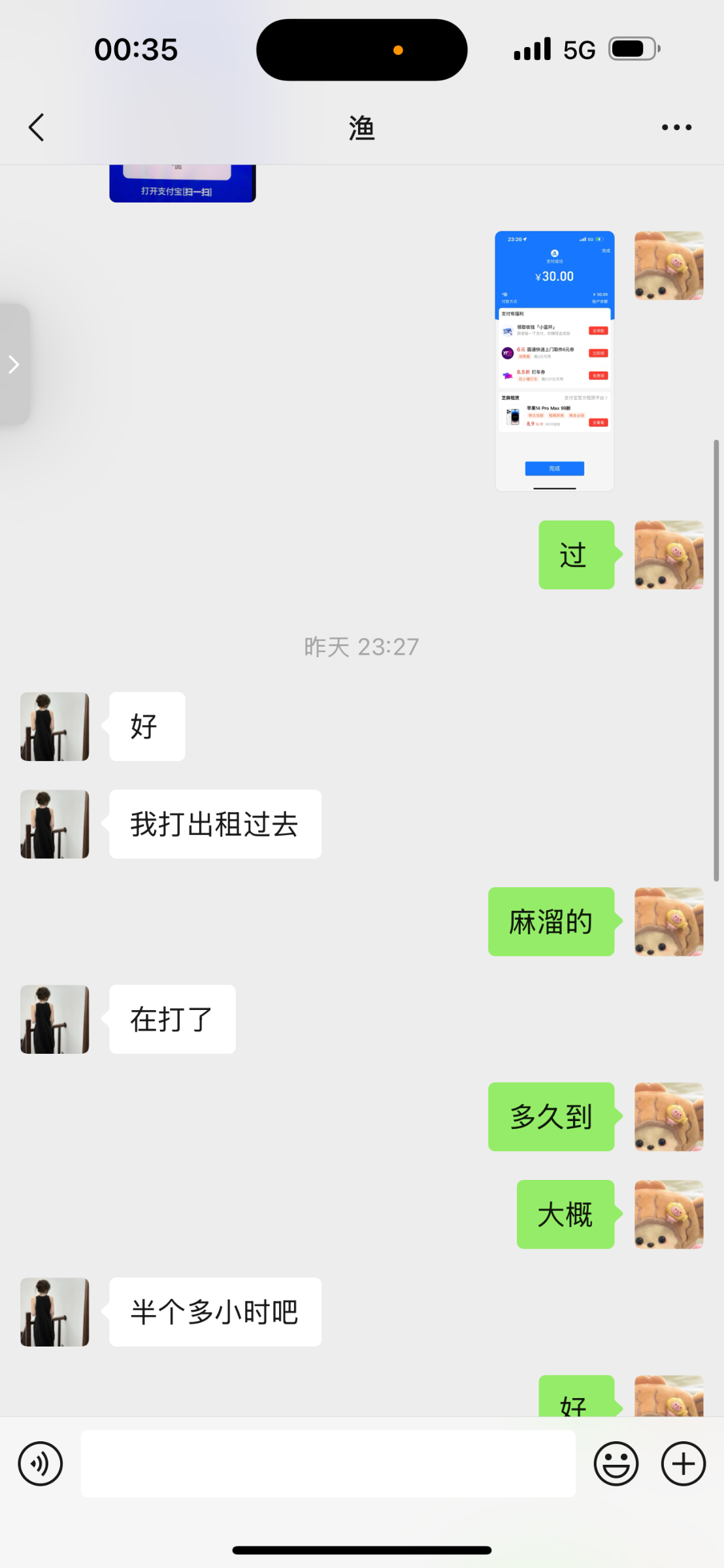Open the emoji sticker panel
Image resolution: width=724 pixels, height=1568 pixels.
616,1463
